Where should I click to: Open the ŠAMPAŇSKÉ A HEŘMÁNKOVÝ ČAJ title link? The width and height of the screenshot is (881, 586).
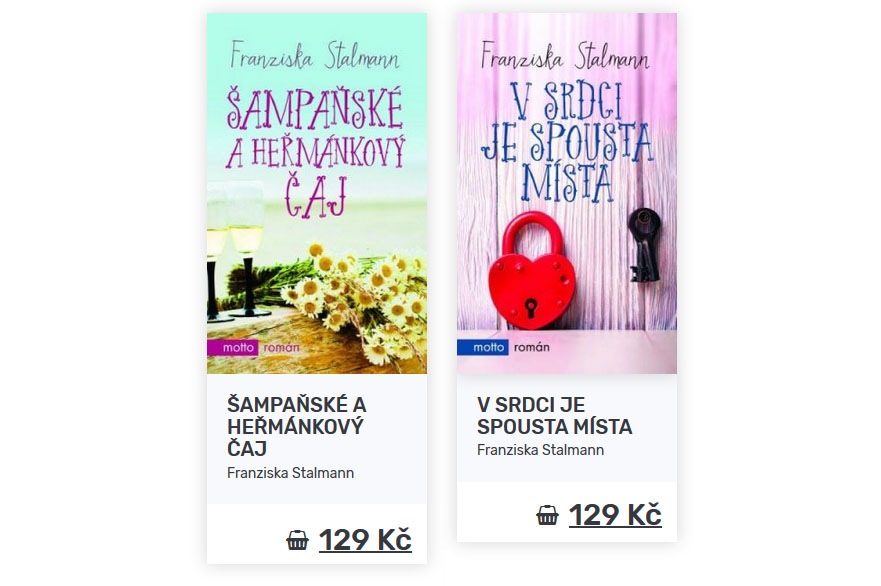click(x=297, y=426)
